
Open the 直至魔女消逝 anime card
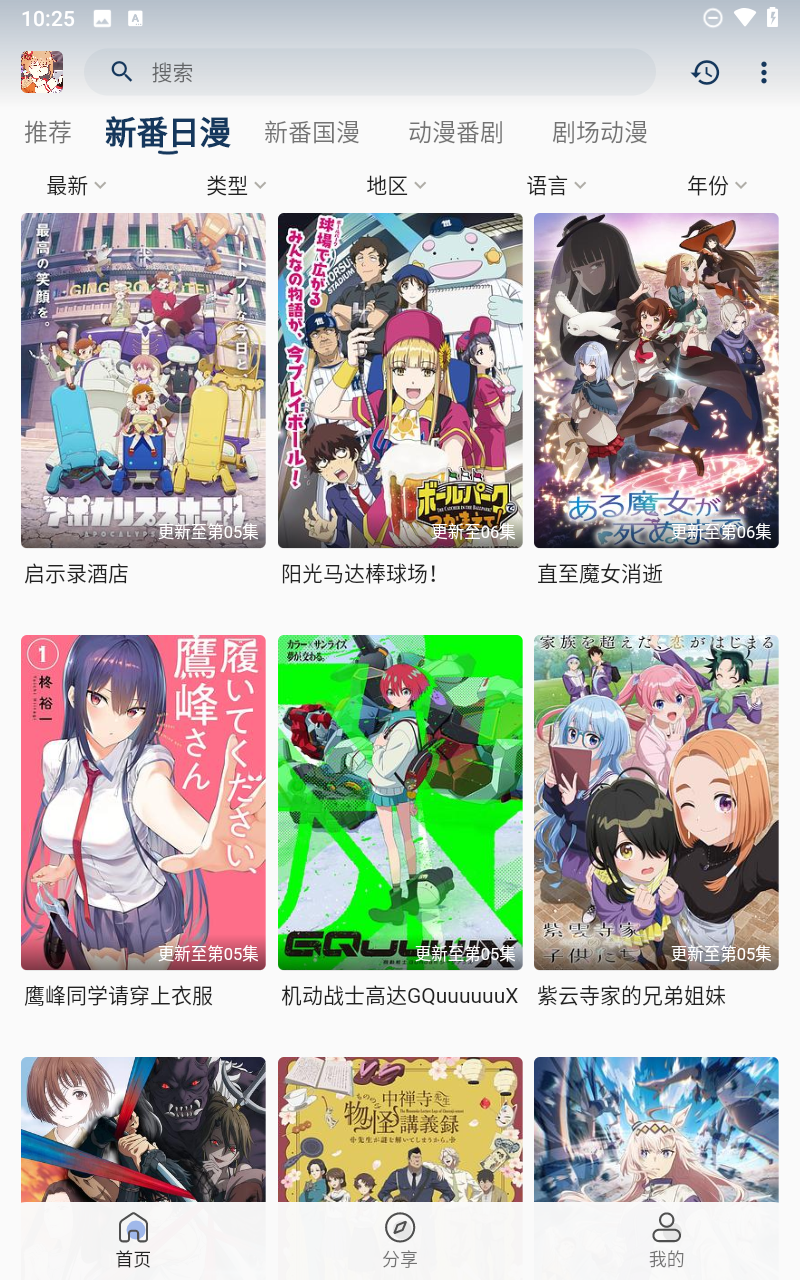656,400
